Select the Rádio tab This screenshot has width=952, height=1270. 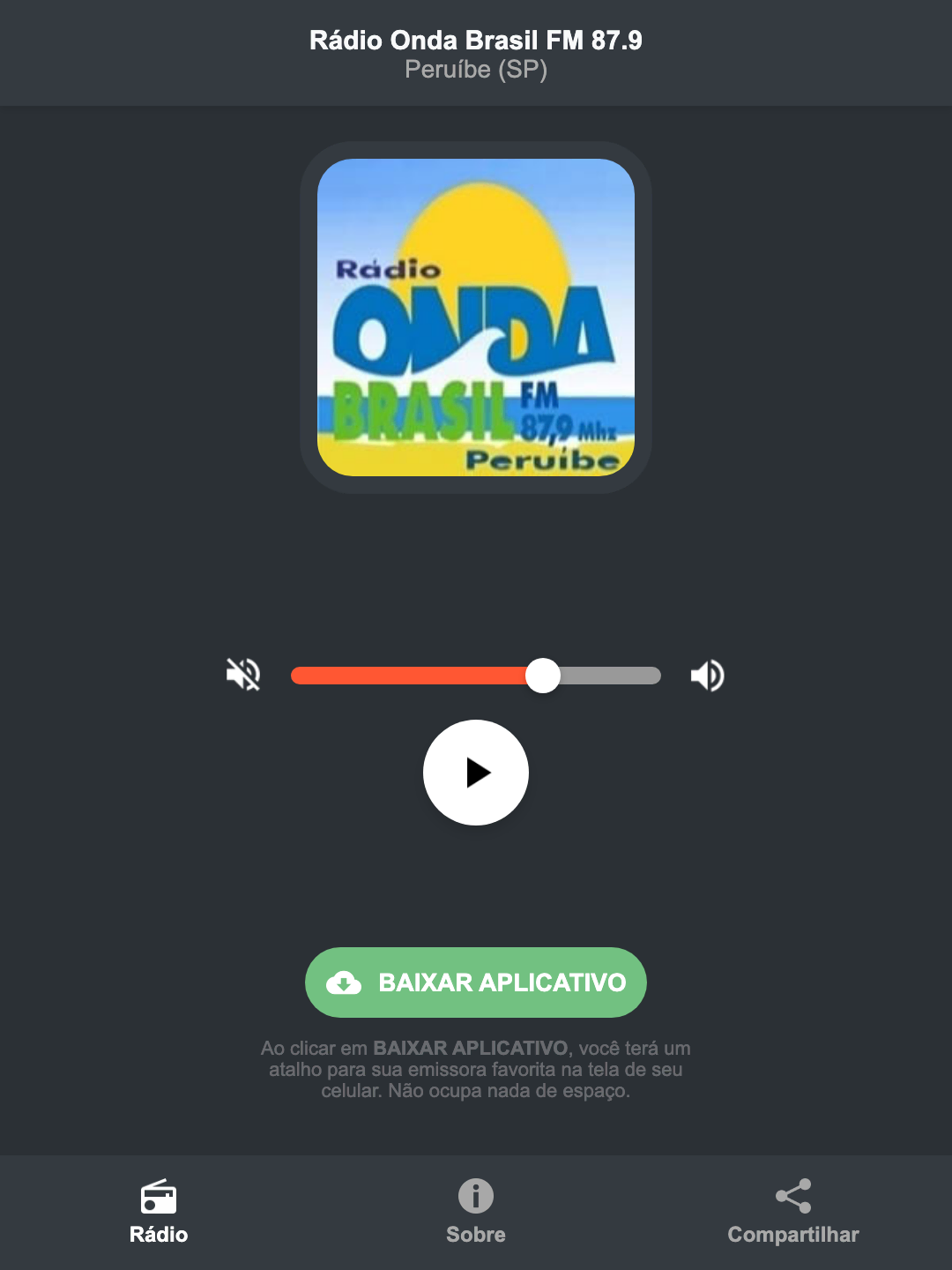(x=159, y=1217)
